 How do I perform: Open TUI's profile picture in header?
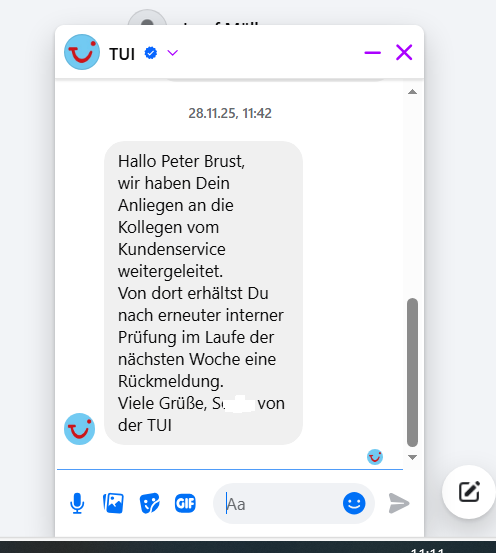tap(82, 52)
